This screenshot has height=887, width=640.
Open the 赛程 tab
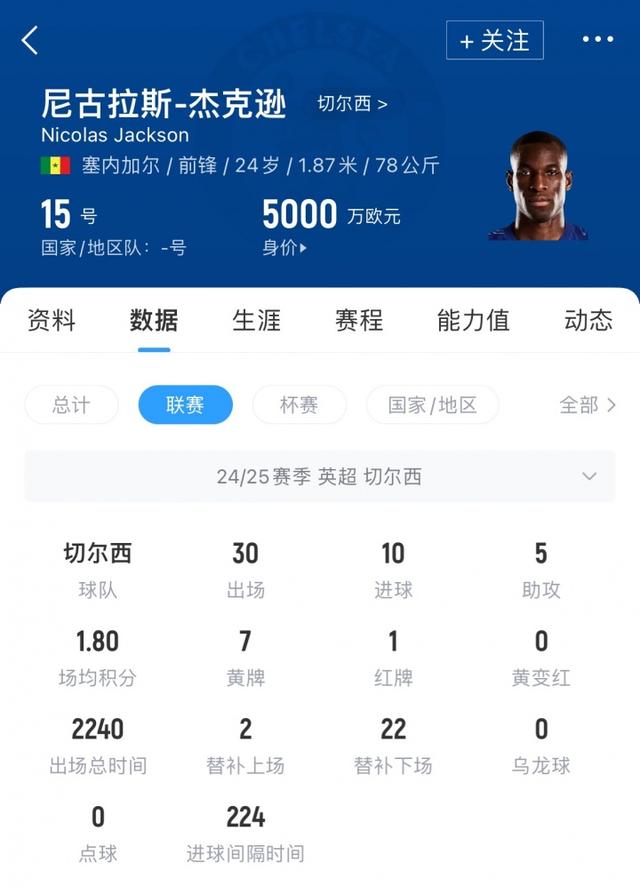coord(359,320)
